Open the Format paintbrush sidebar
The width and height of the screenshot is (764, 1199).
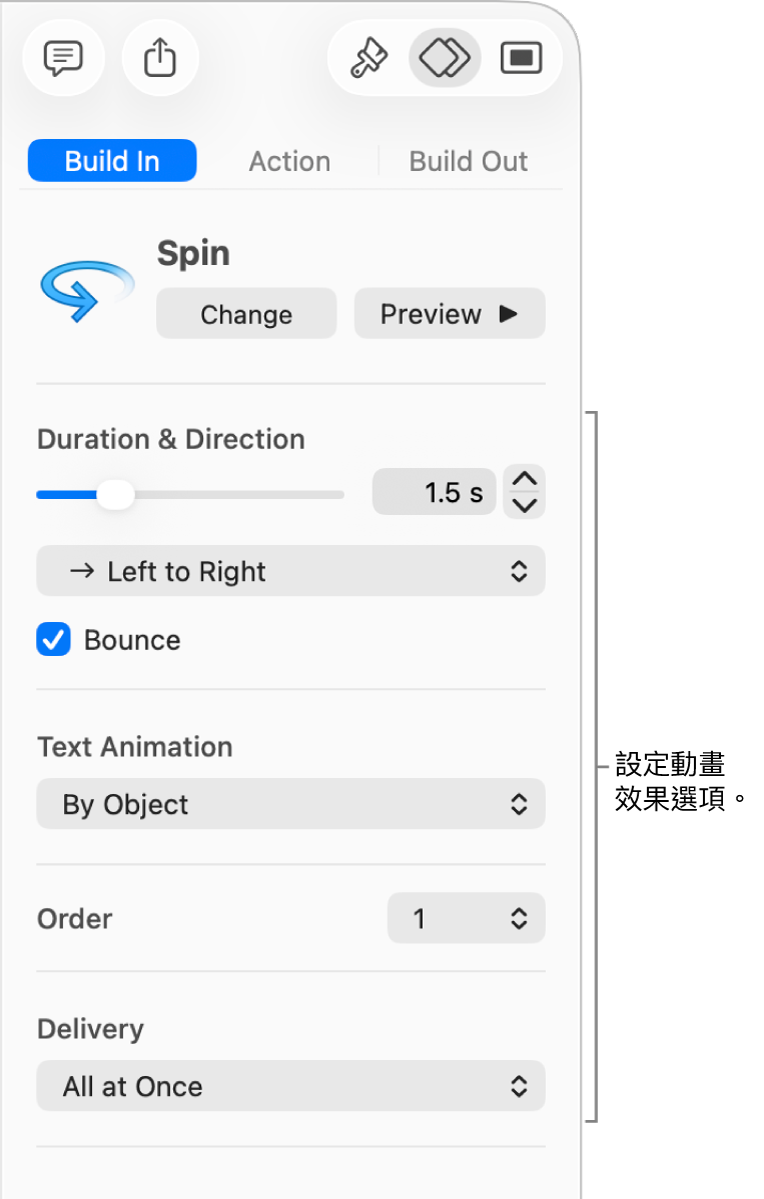click(368, 58)
